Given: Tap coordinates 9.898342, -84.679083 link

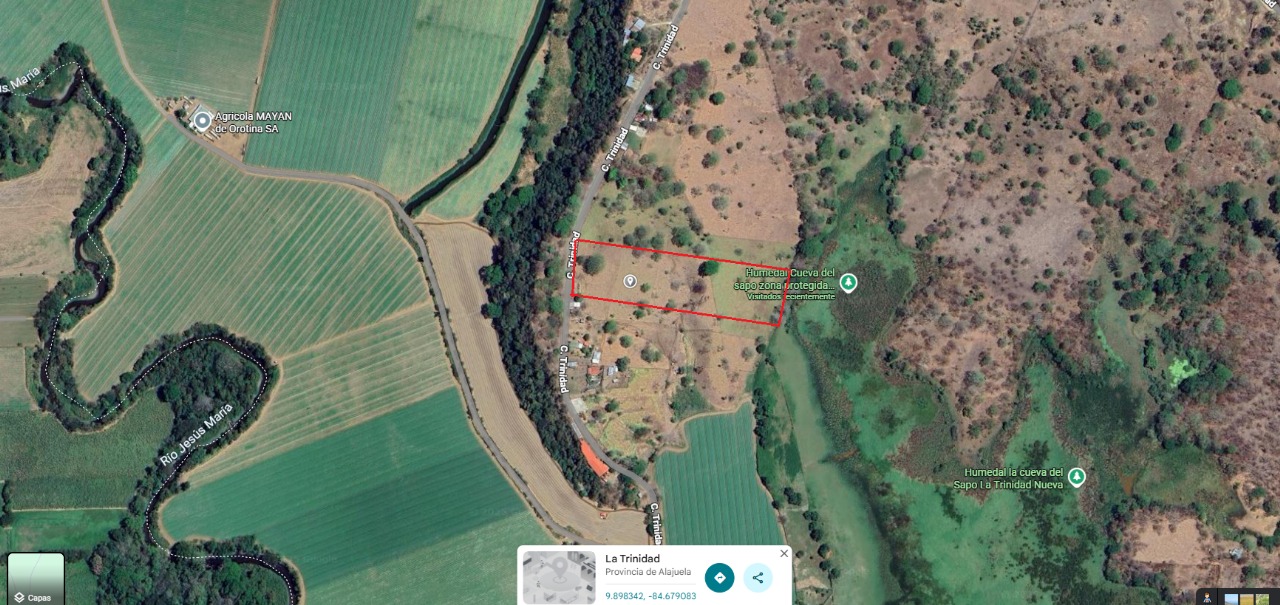Looking at the screenshot, I should 650,596.
